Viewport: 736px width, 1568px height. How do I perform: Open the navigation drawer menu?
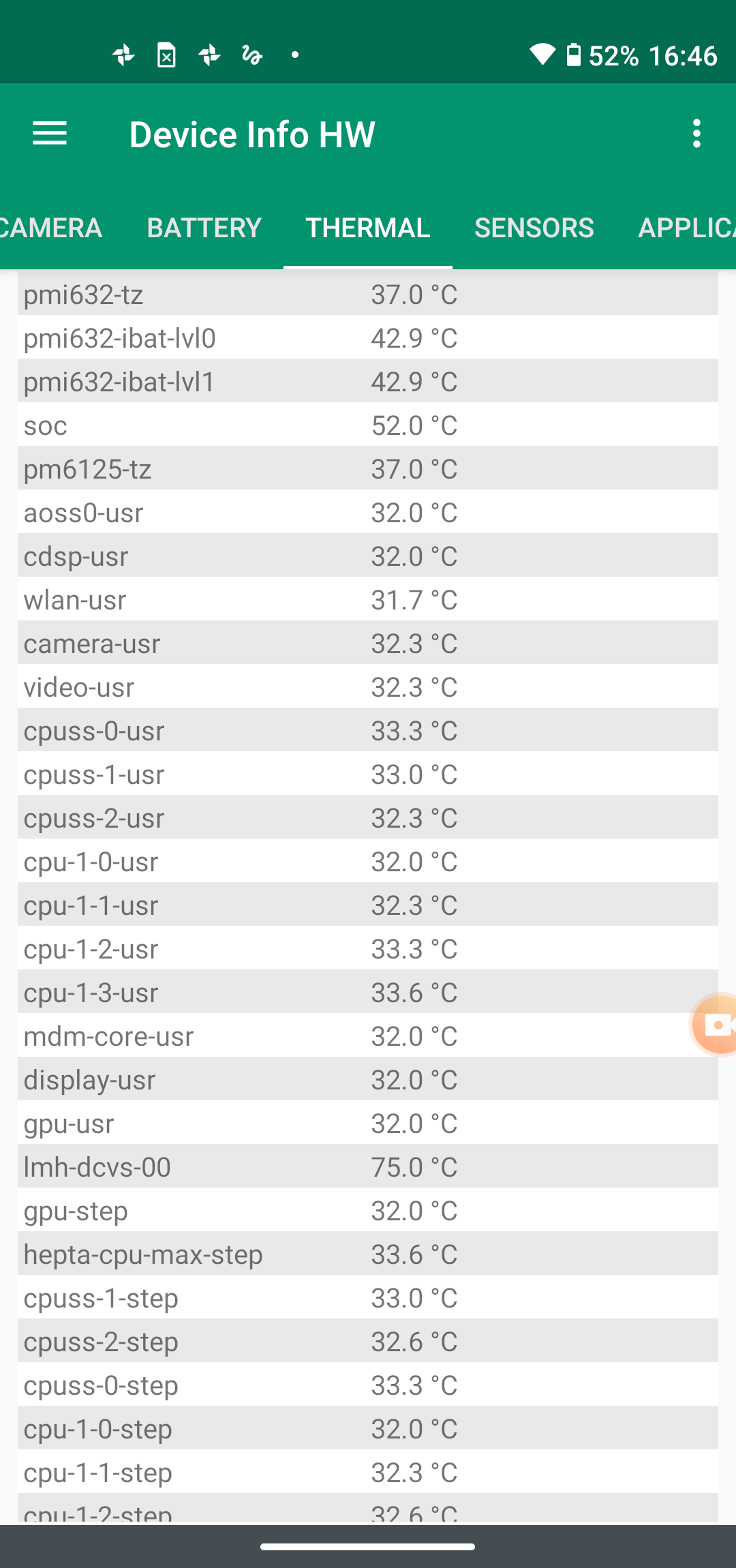pos(50,134)
